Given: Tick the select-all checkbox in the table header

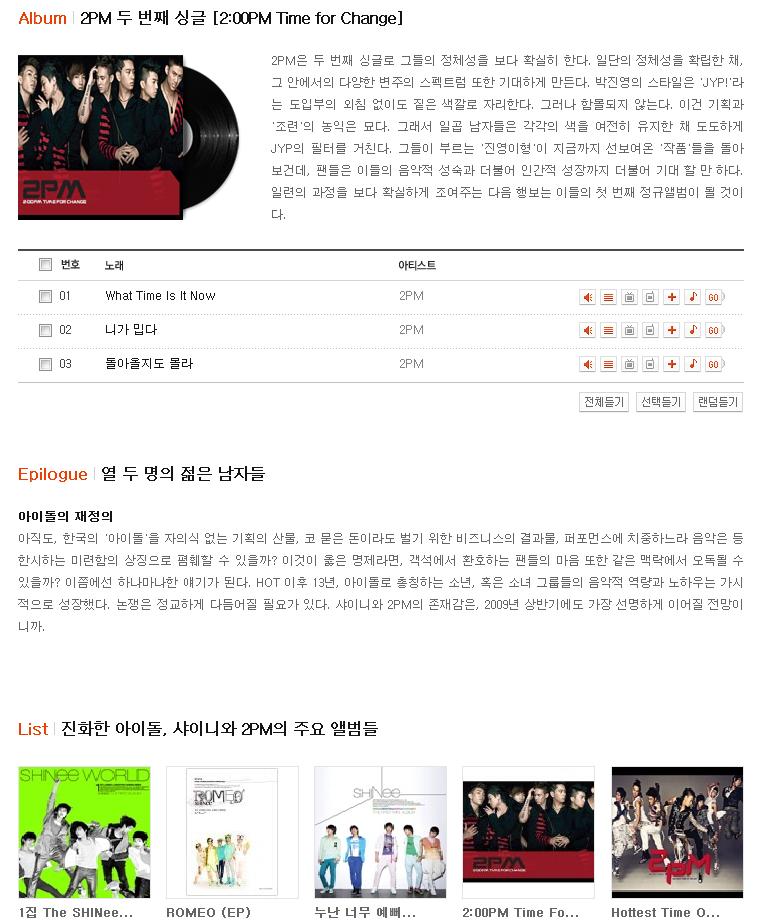Looking at the screenshot, I should pyautogui.click(x=45, y=265).
